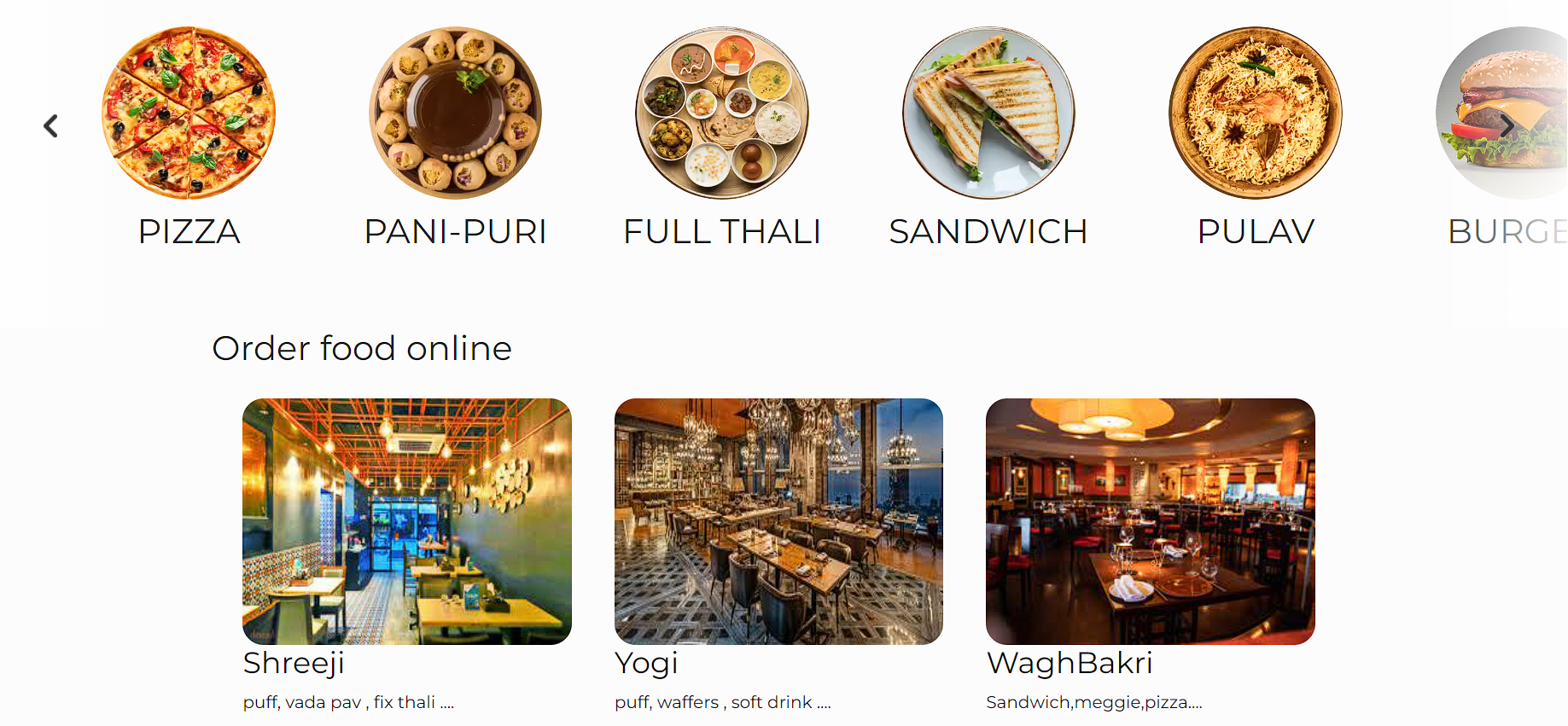Open the Shreeji restaurant card
Image resolution: width=1568 pixels, height=726 pixels.
click(407, 521)
